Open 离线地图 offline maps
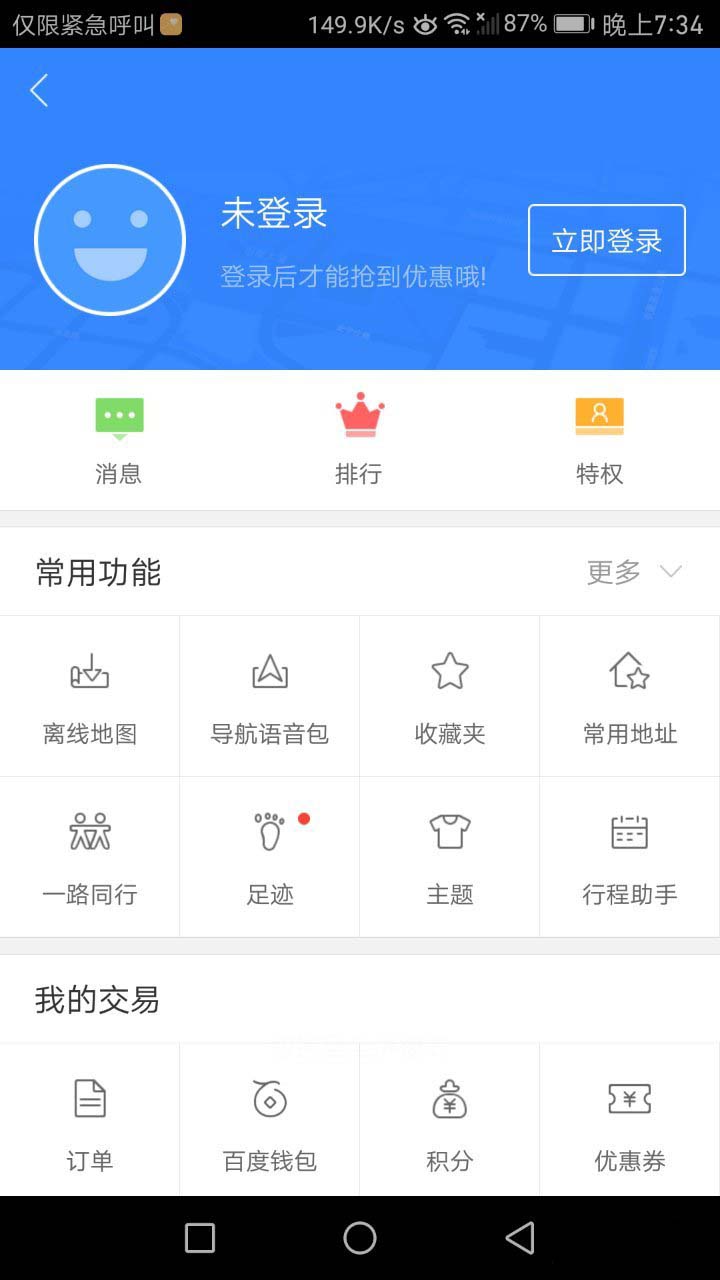Image resolution: width=720 pixels, height=1280 pixels. pos(90,696)
